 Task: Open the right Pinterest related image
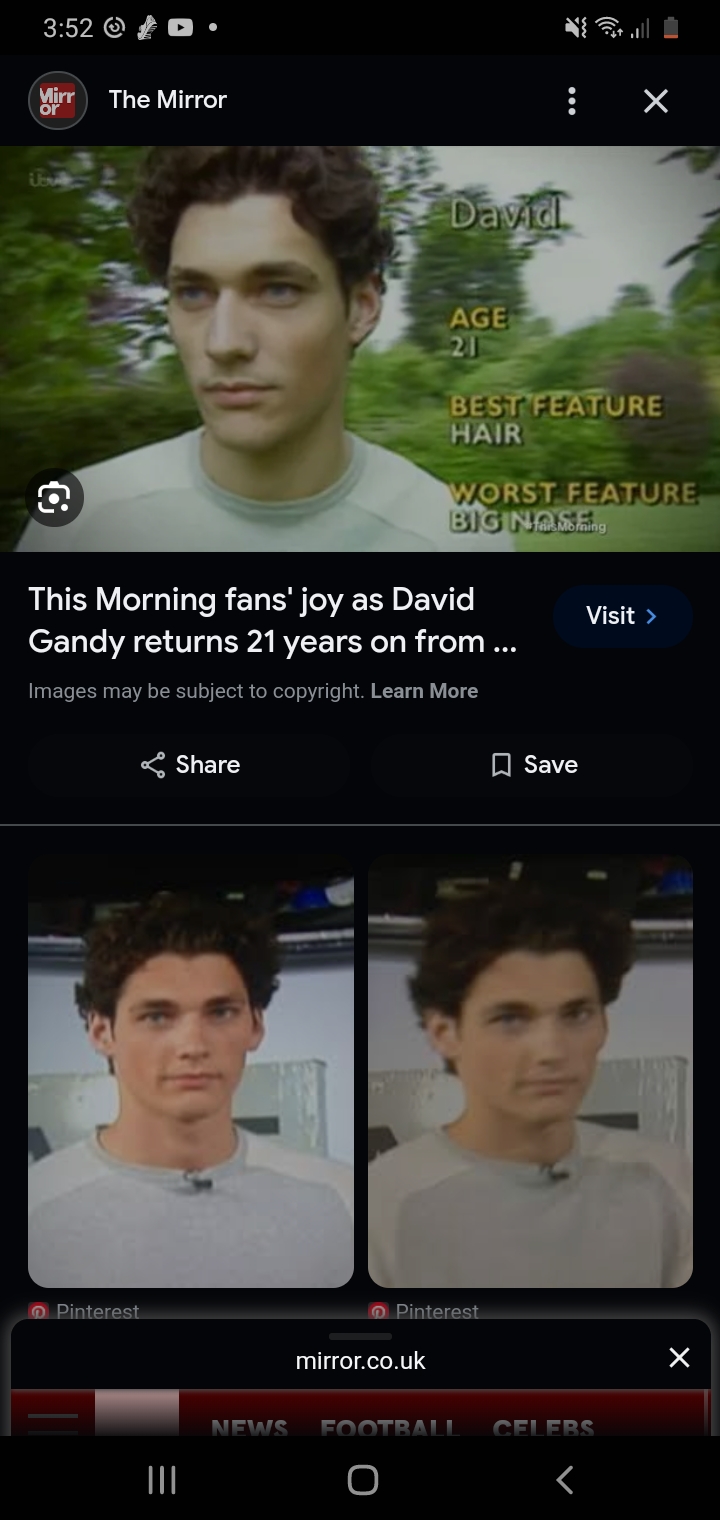(x=530, y=1071)
